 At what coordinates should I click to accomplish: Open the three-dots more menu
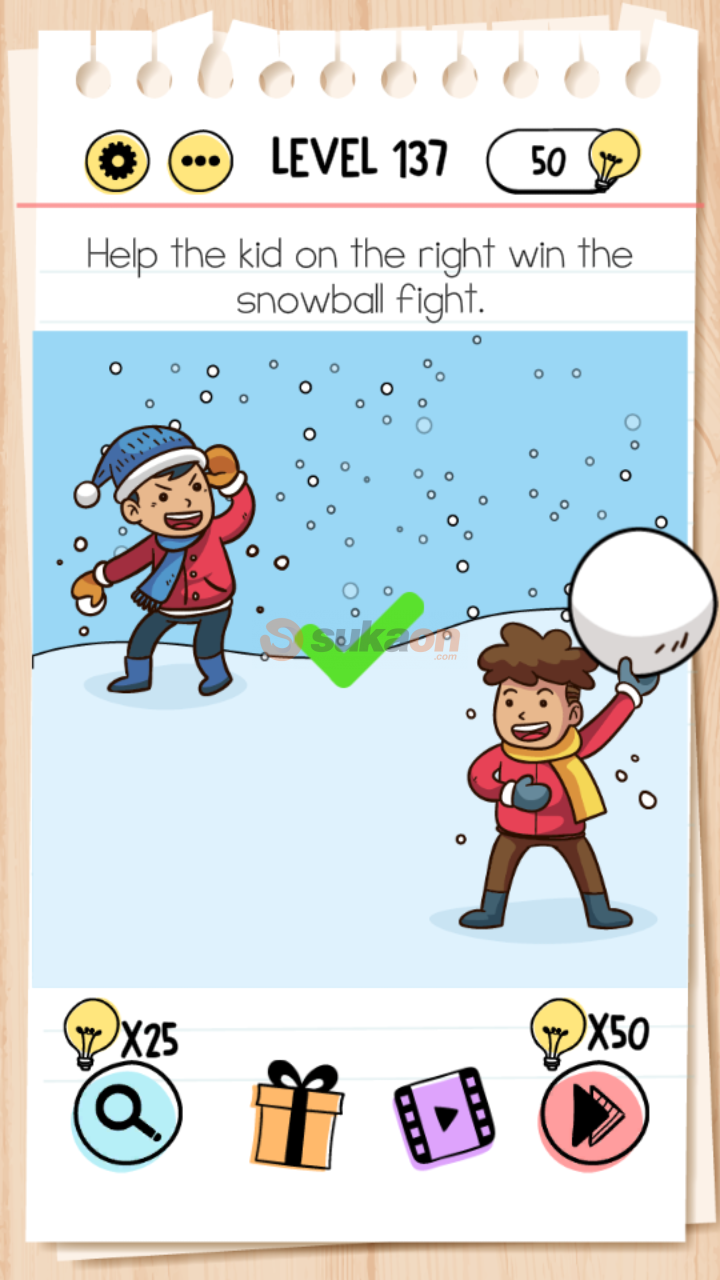click(200, 161)
